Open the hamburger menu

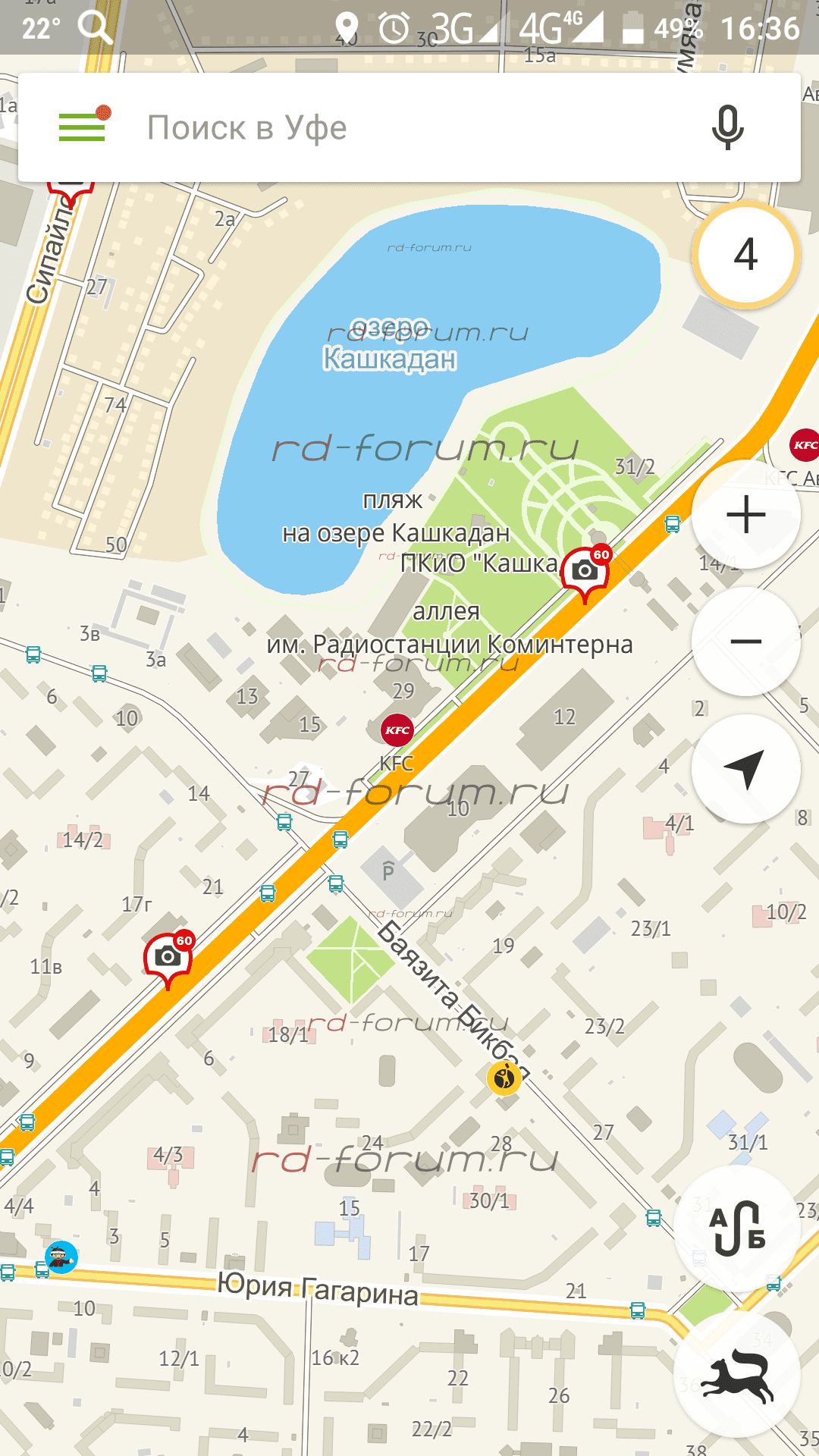82,127
